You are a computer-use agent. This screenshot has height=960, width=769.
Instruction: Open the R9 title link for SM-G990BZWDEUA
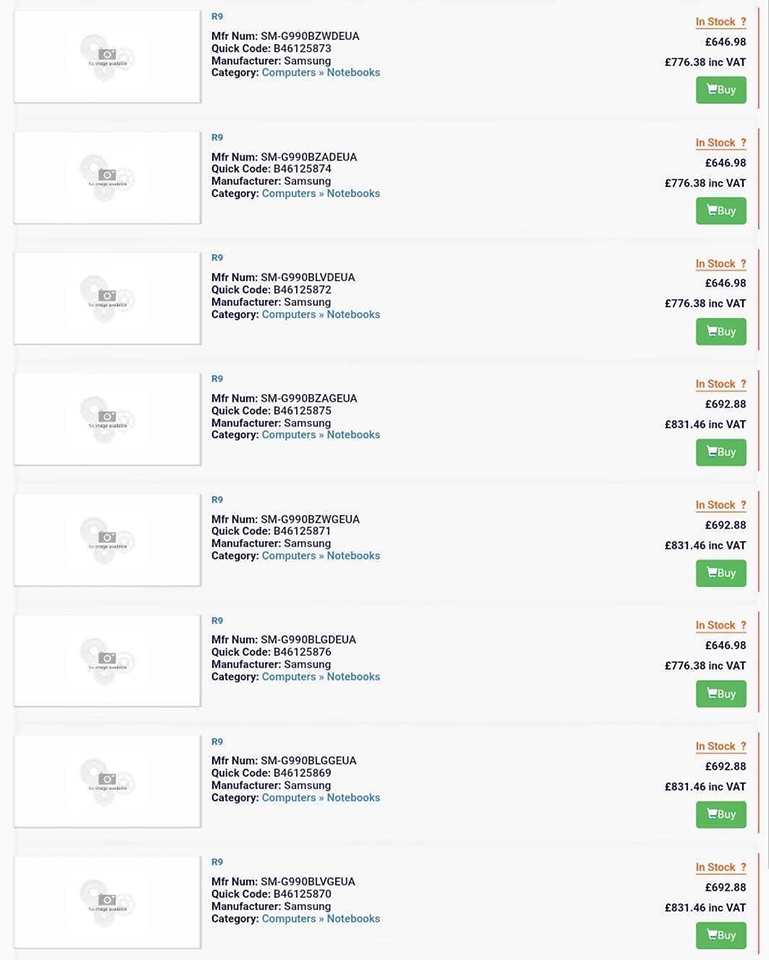(x=217, y=16)
